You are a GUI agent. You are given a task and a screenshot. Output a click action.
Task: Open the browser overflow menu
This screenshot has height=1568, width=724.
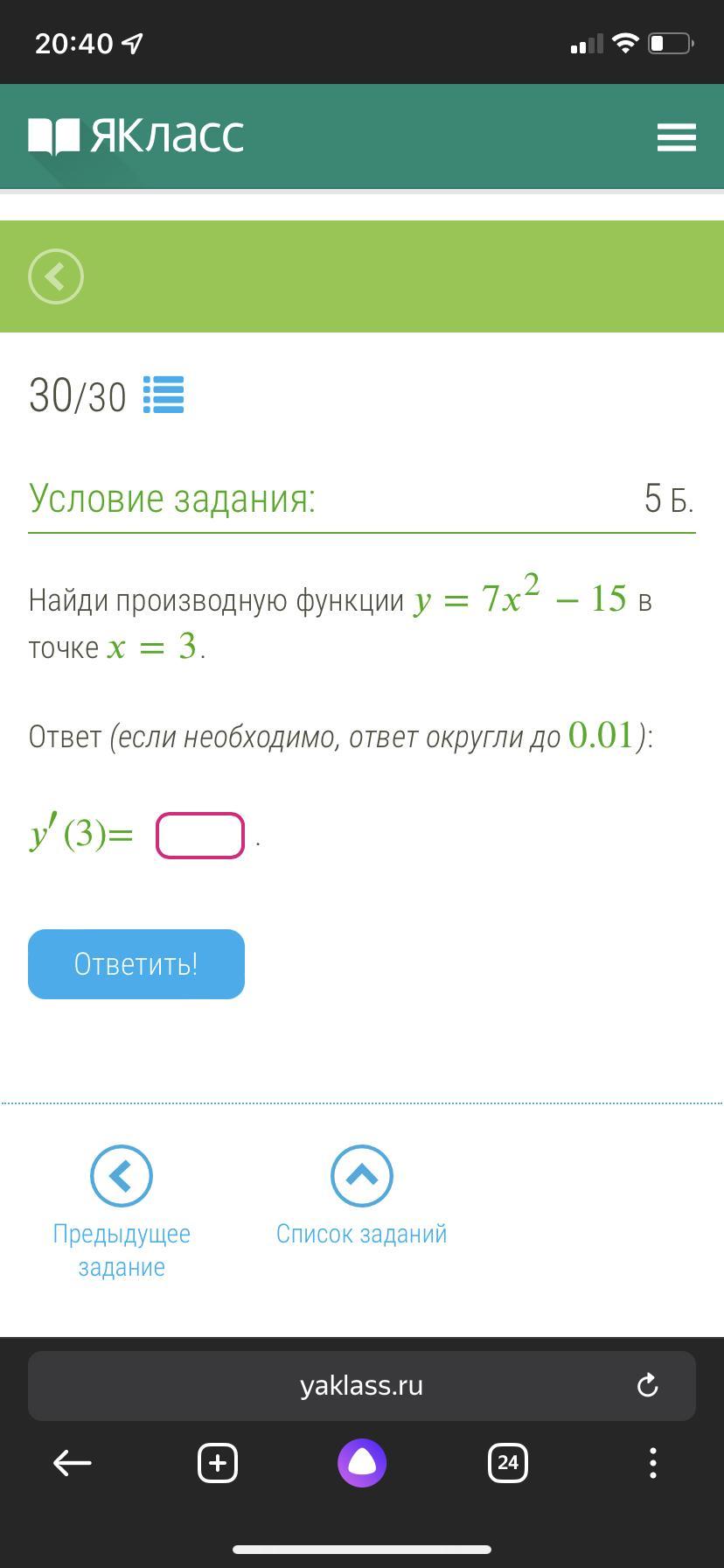coord(652,1462)
